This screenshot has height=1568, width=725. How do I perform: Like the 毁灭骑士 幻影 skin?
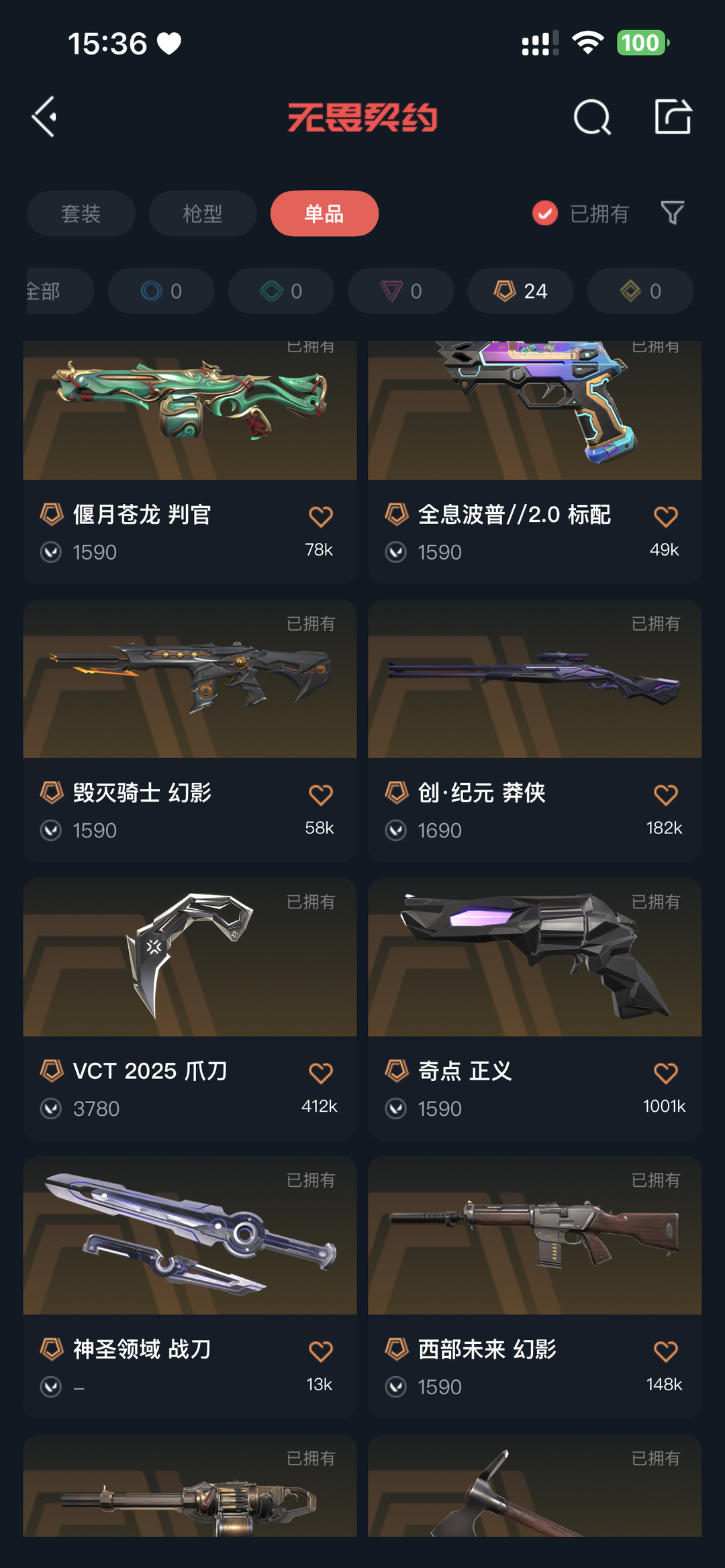pyautogui.click(x=321, y=794)
